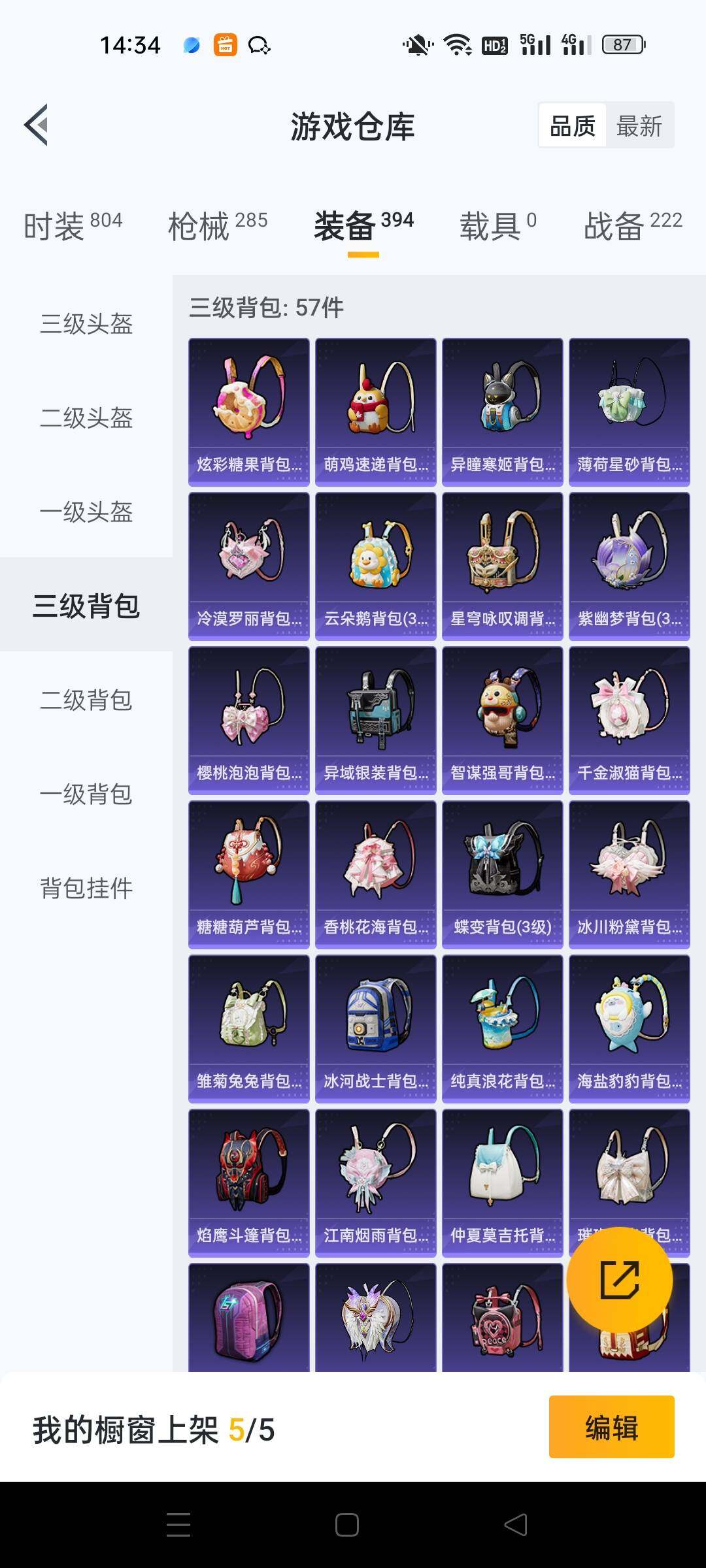
Task: Show 二级背包 items
Action: (86, 700)
